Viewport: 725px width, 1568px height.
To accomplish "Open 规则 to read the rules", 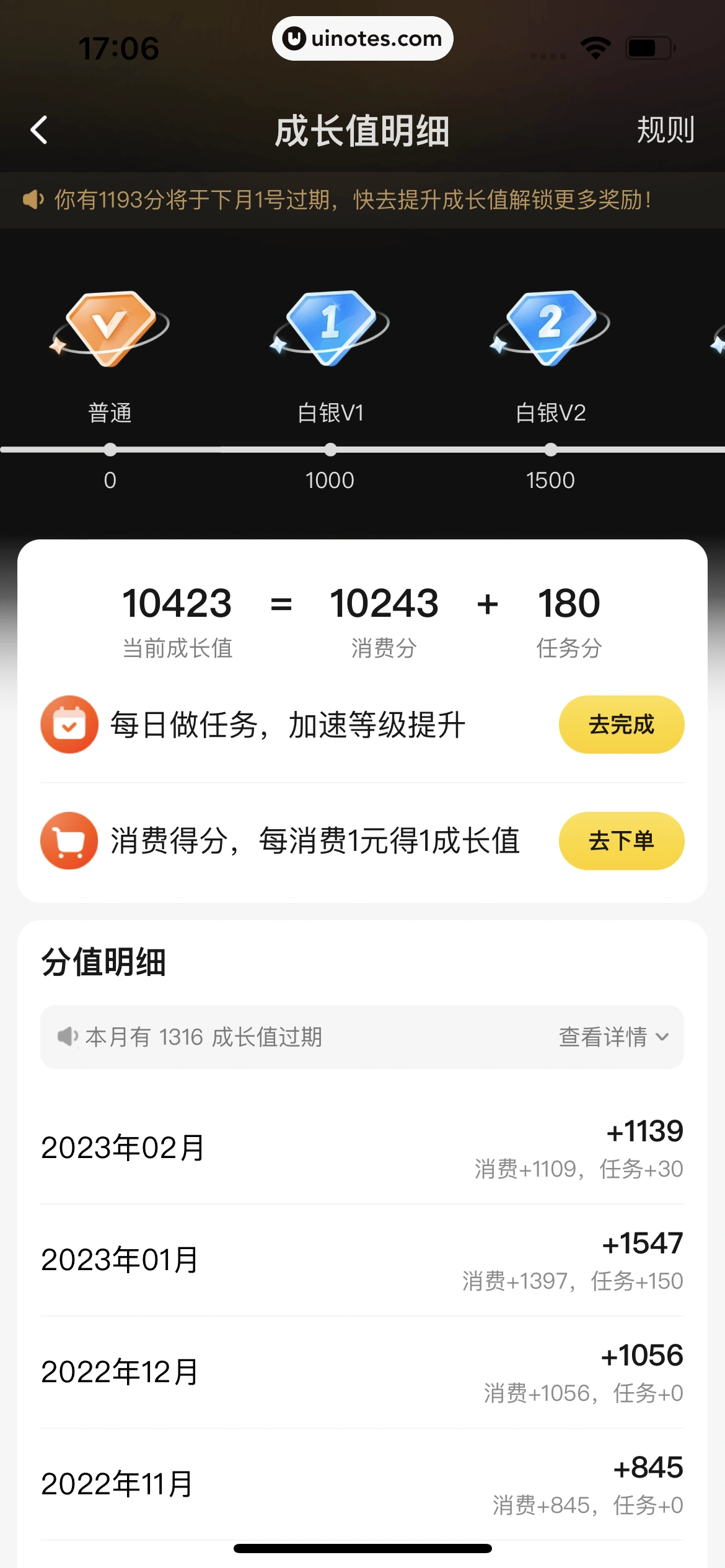I will click(665, 131).
